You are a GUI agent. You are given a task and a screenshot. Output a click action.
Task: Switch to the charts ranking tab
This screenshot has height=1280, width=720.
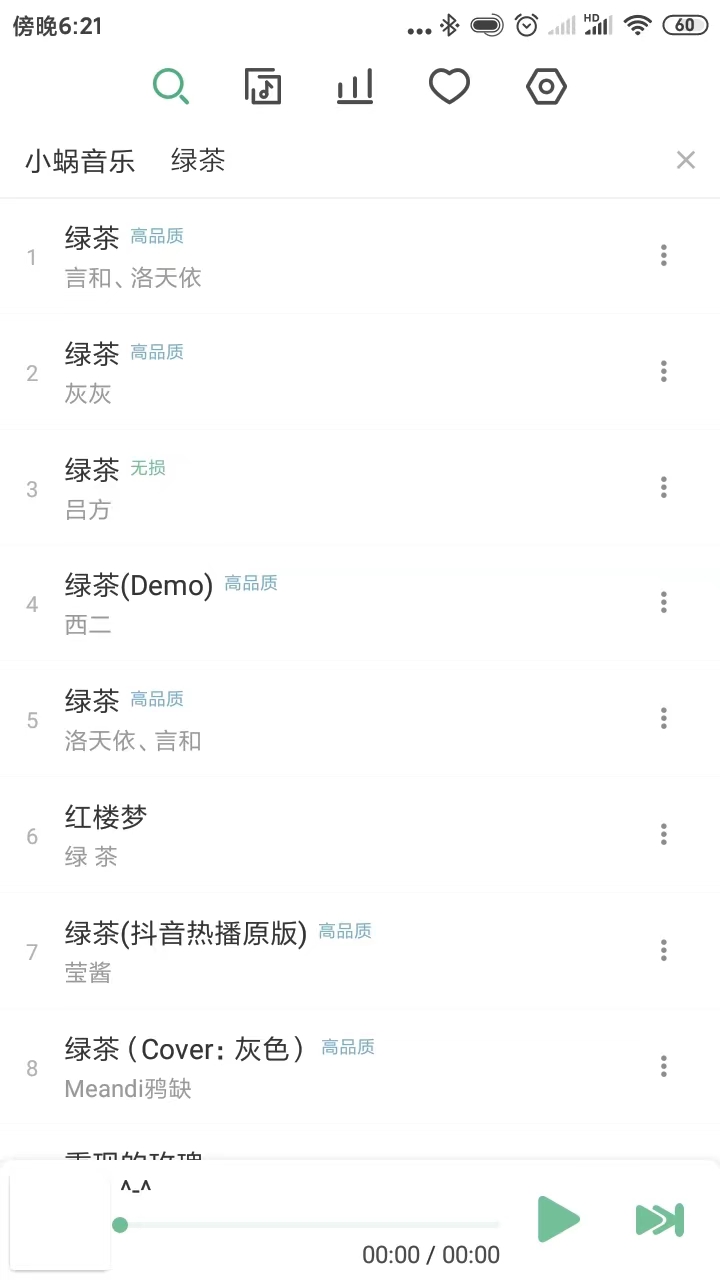coord(355,87)
